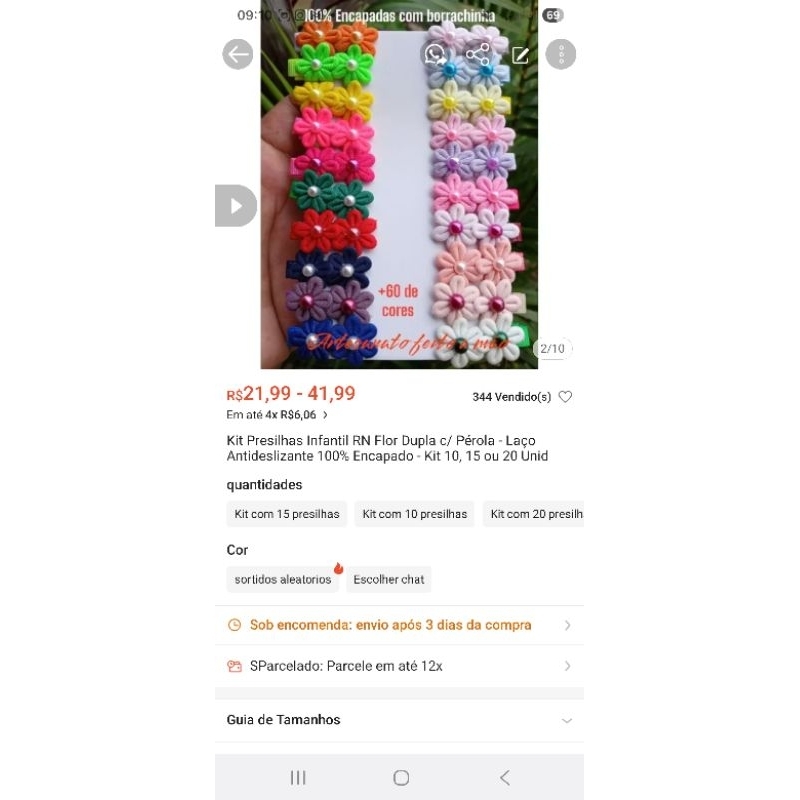Open SParcelado installment row

(x=399, y=666)
